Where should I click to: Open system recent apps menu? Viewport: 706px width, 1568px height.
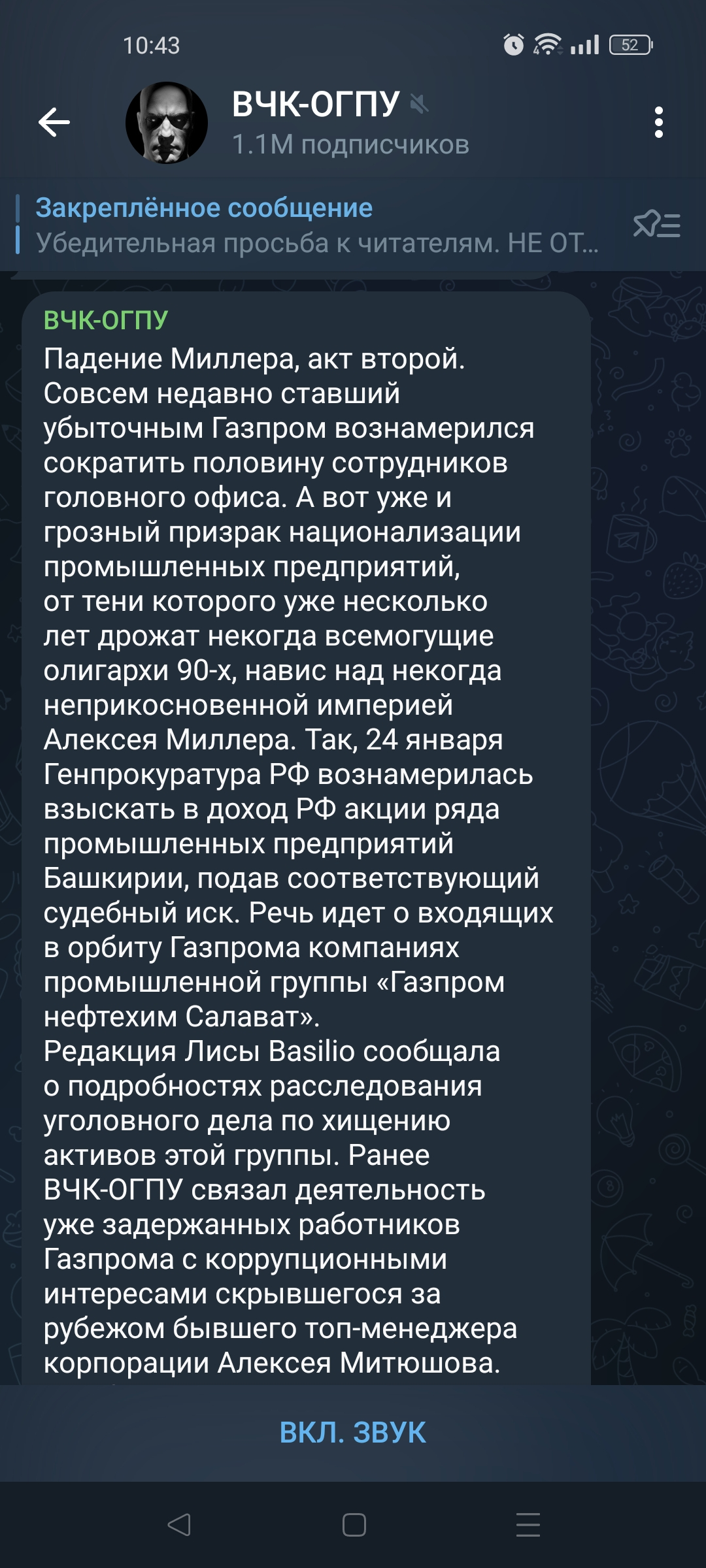pyautogui.click(x=528, y=1525)
